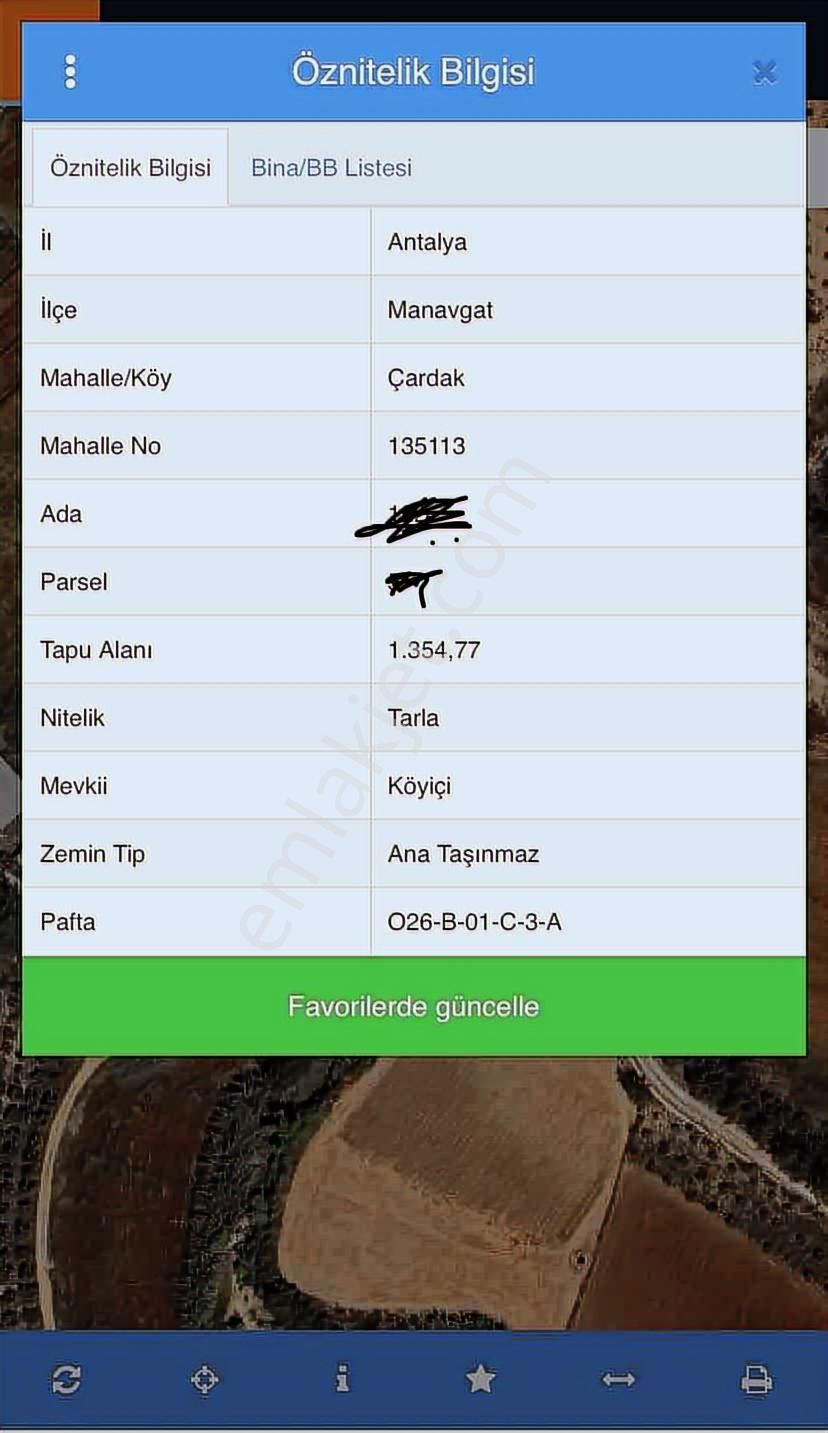
Task: Open the info icon in the toolbar
Action: pos(342,1380)
